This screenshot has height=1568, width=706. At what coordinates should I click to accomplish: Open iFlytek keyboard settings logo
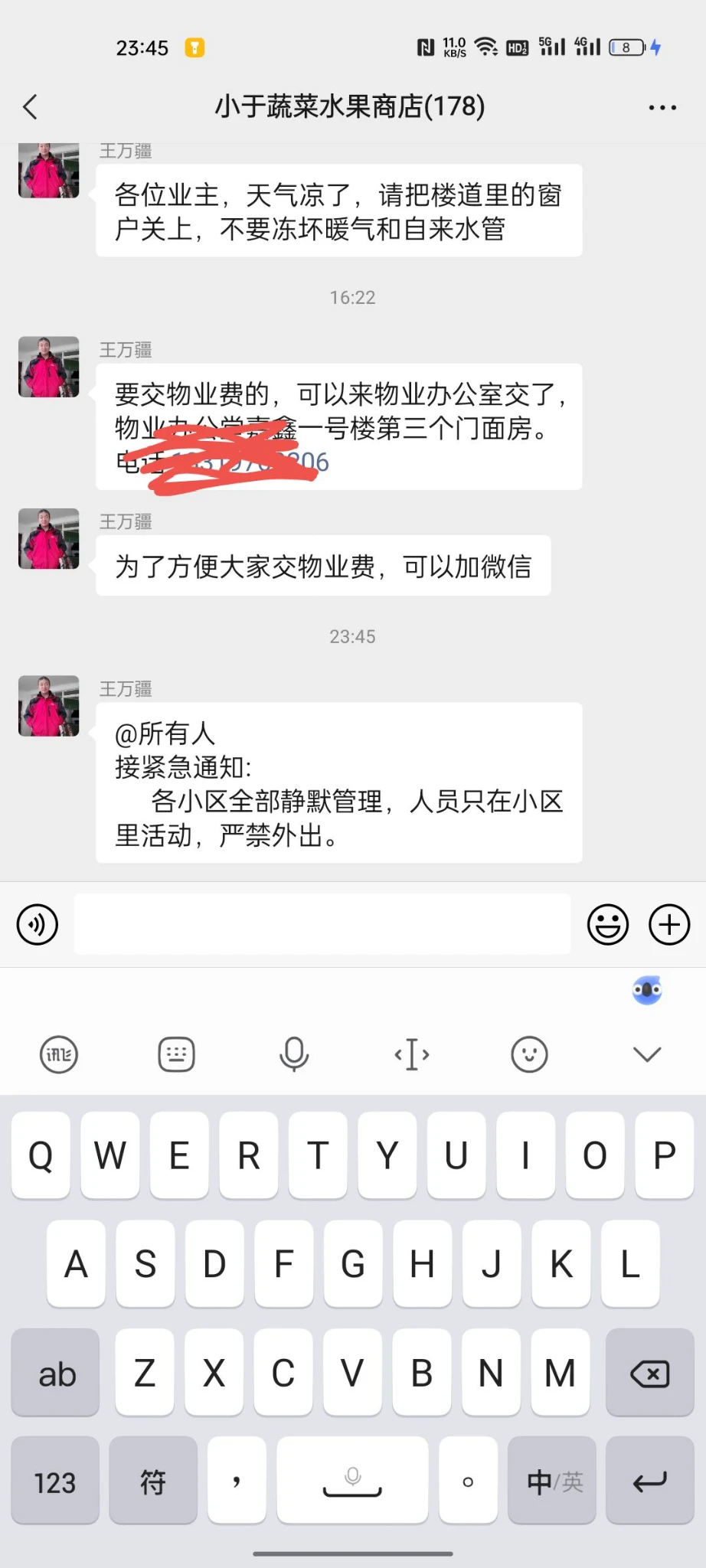pyautogui.click(x=59, y=1054)
